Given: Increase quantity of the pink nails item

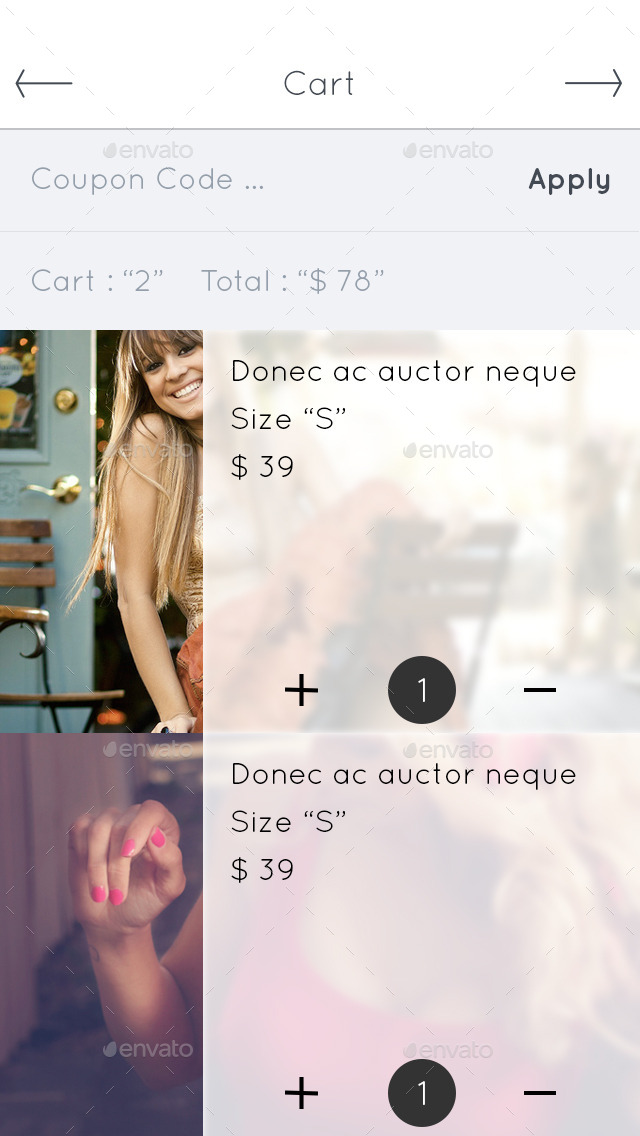Looking at the screenshot, I should (x=301, y=1093).
